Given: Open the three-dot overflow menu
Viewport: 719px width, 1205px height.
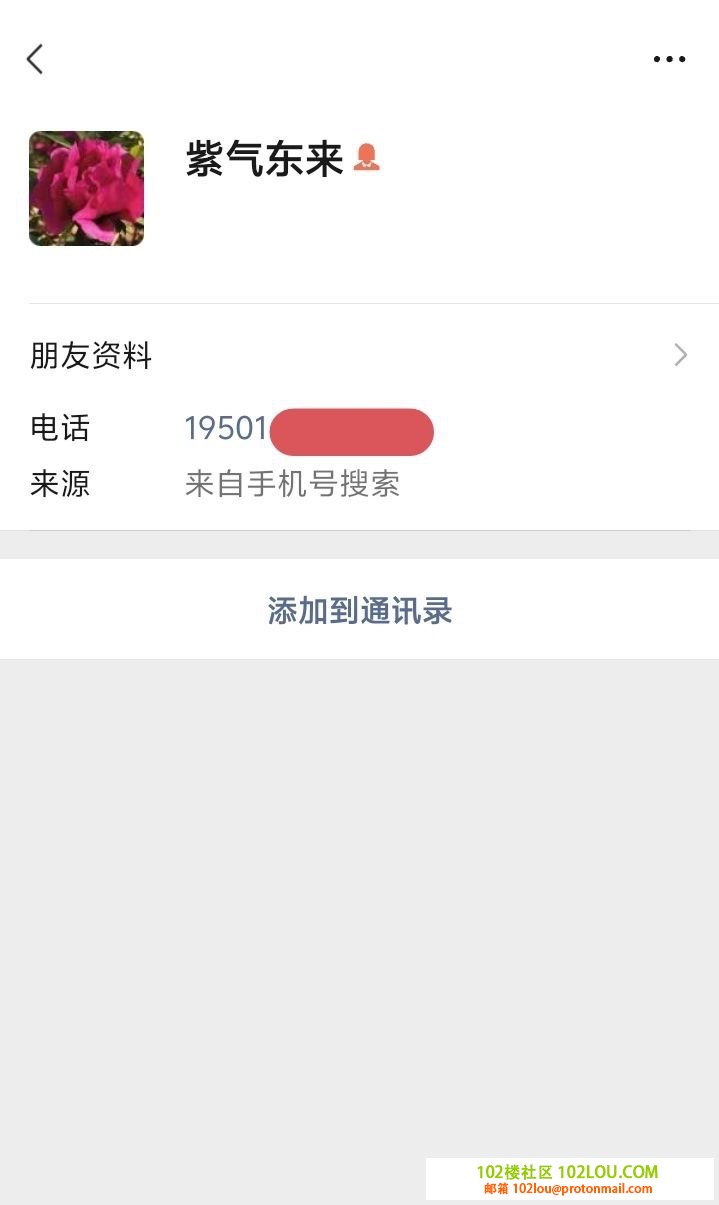Looking at the screenshot, I should point(669,59).
